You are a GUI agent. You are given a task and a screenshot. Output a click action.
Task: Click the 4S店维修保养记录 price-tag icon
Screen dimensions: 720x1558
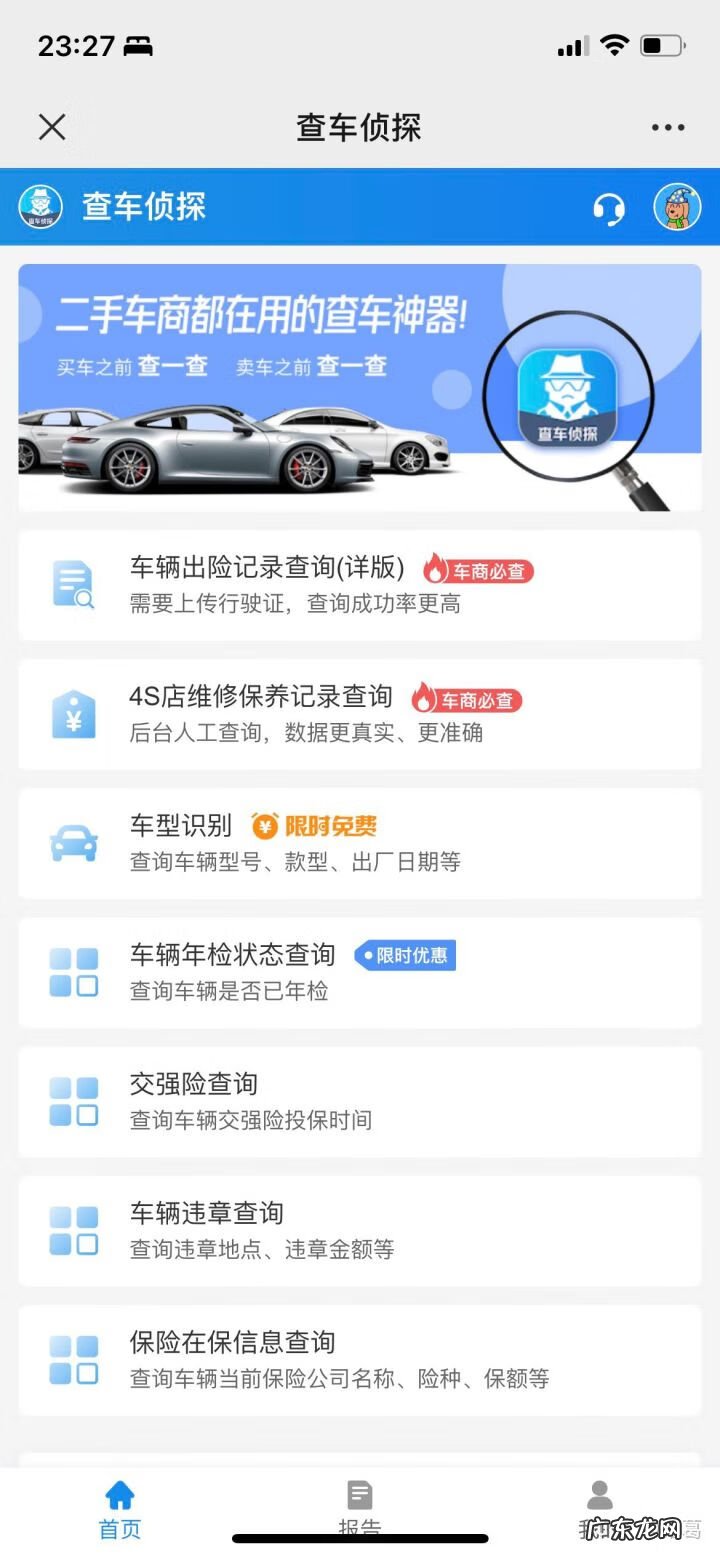71,714
